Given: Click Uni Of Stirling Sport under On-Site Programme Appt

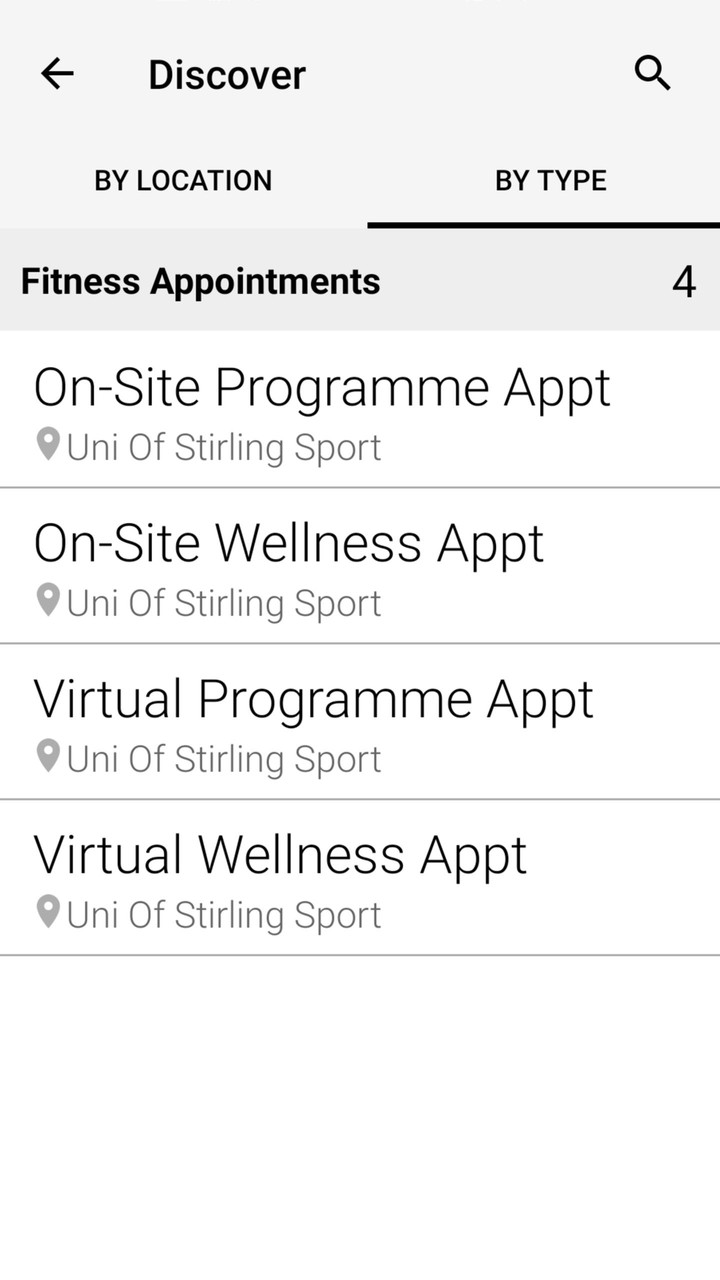Looking at the screenshot, I should coord(223,447).
